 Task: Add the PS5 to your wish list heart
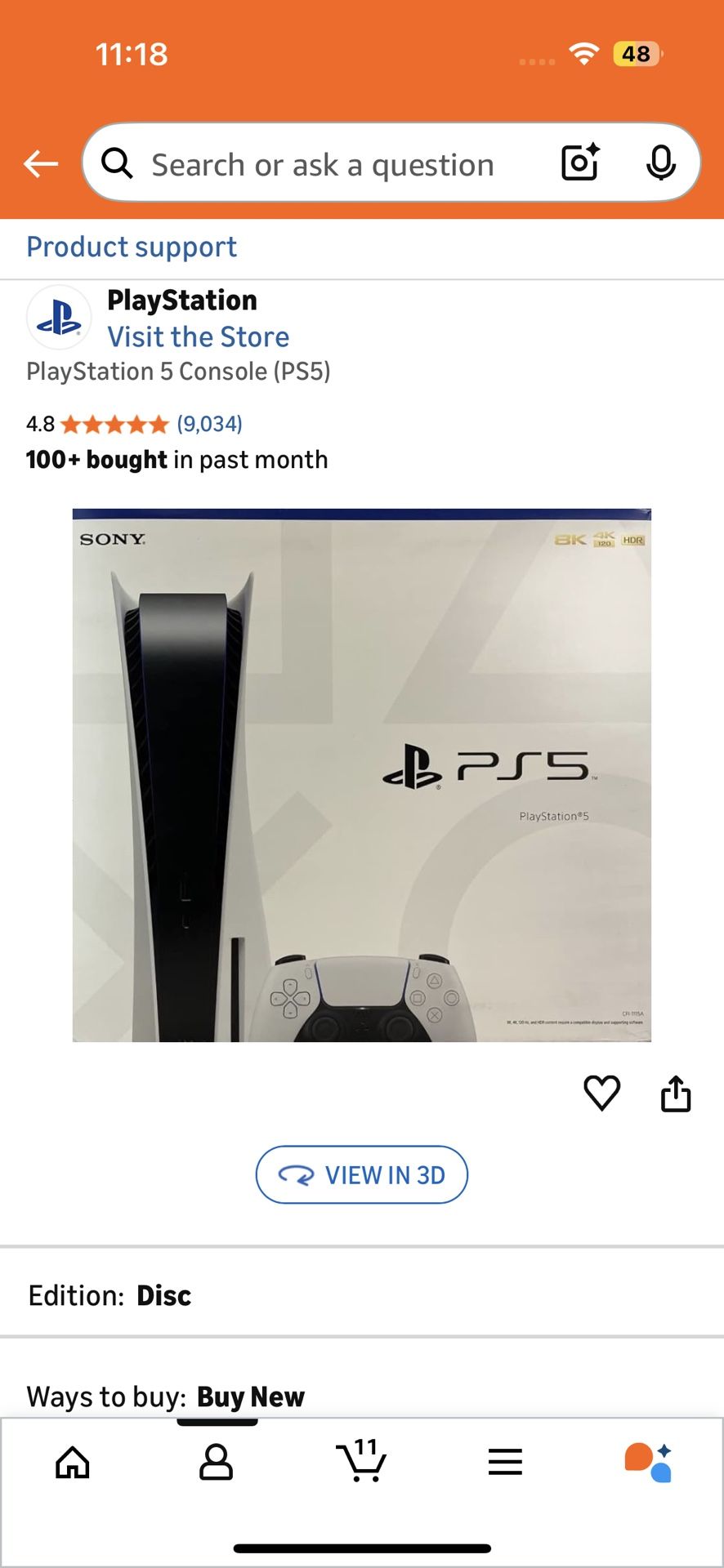pyautogui.click(x=601, y=1093)
